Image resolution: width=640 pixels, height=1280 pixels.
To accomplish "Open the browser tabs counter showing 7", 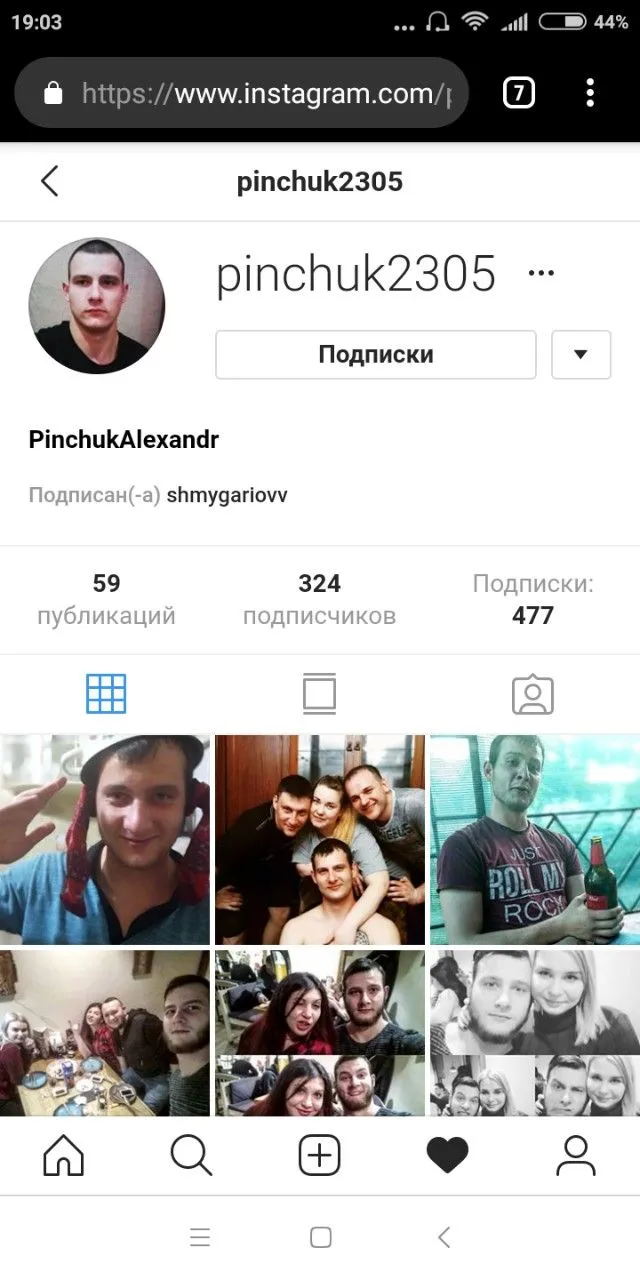I will (518, 94).
